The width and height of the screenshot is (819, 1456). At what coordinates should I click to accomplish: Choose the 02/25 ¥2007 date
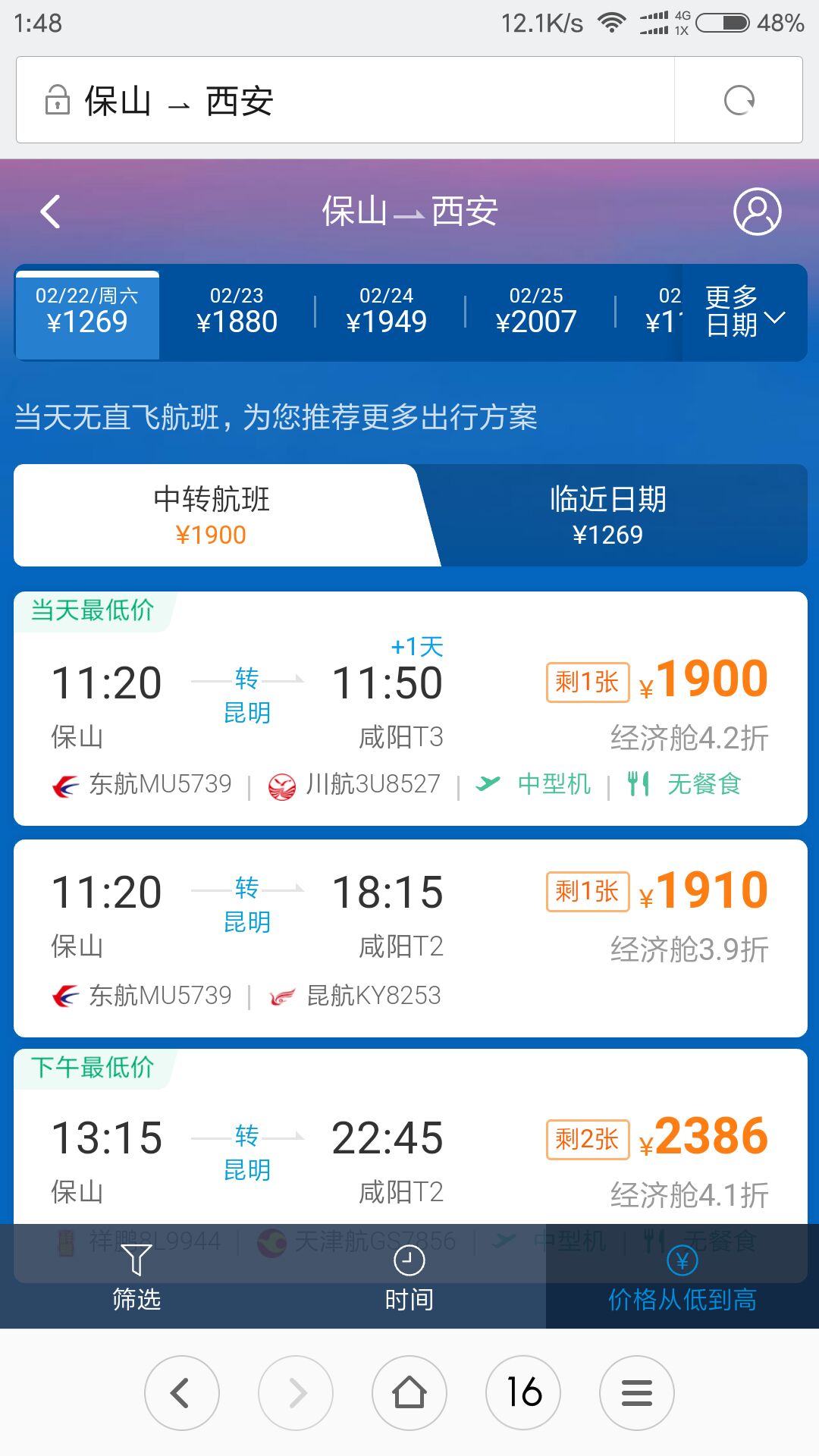click(536, 312)
